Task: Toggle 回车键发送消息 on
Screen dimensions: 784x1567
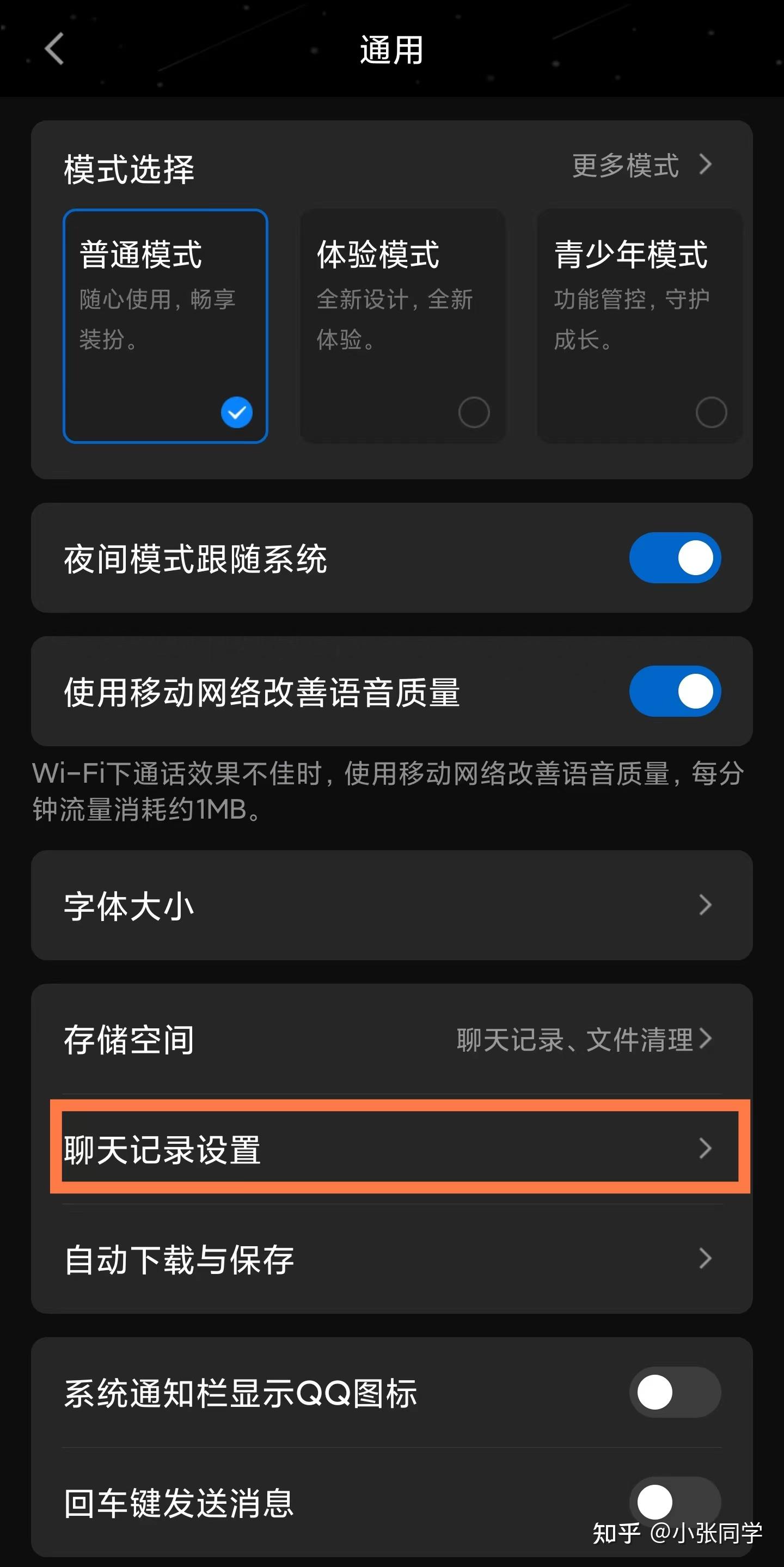Action: 675,1501
